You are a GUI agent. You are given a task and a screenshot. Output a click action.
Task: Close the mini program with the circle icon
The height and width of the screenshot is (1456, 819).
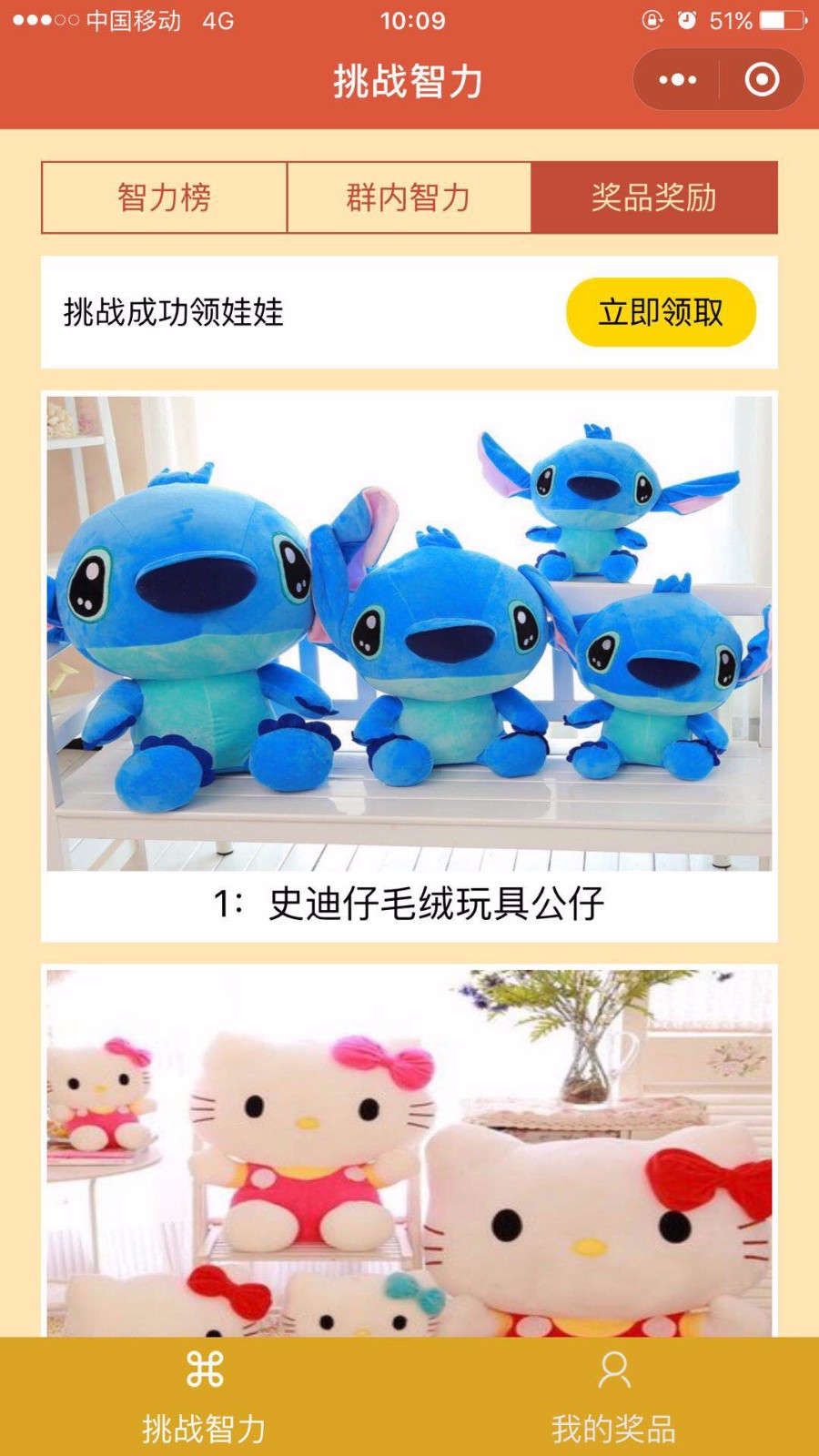tap(762, 80)
